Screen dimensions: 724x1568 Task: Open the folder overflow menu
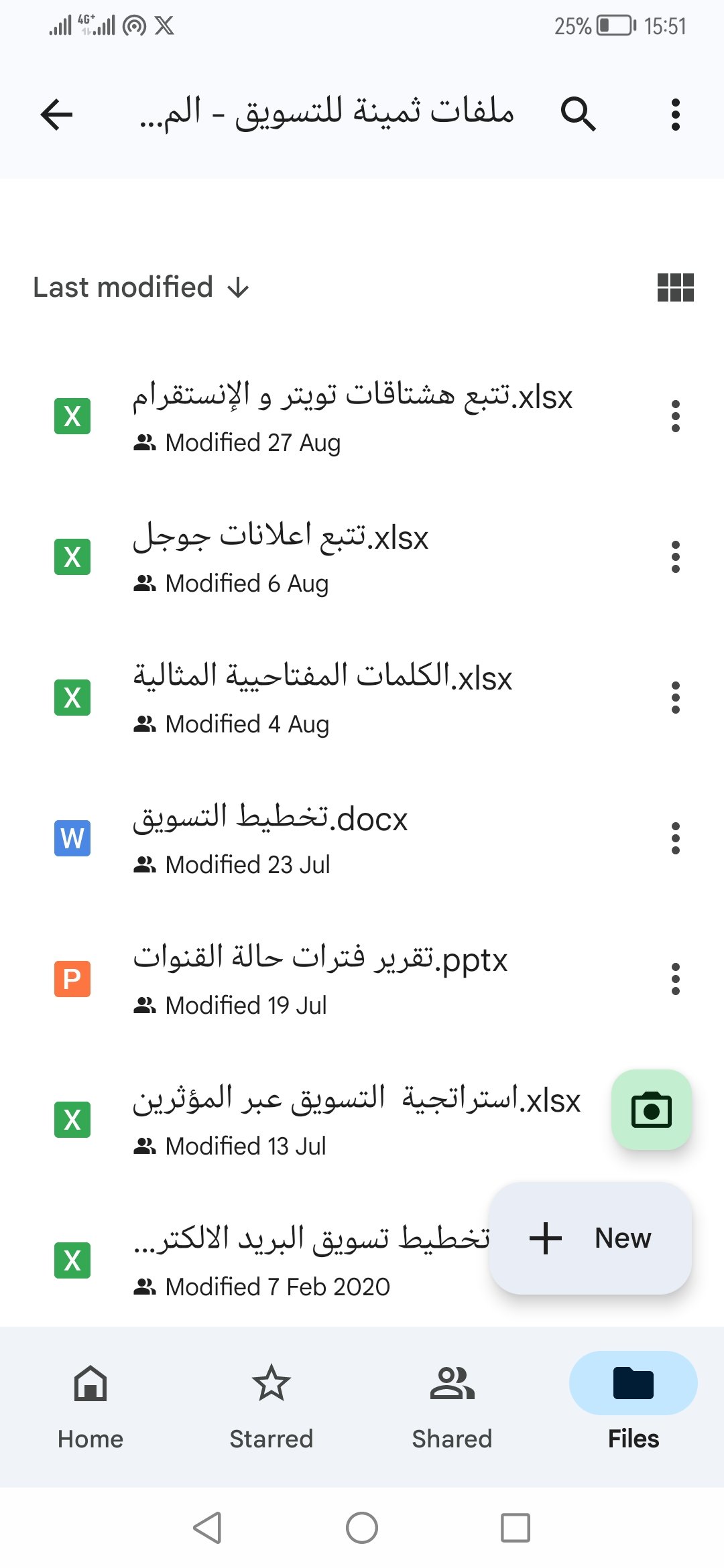click(675, 114)
